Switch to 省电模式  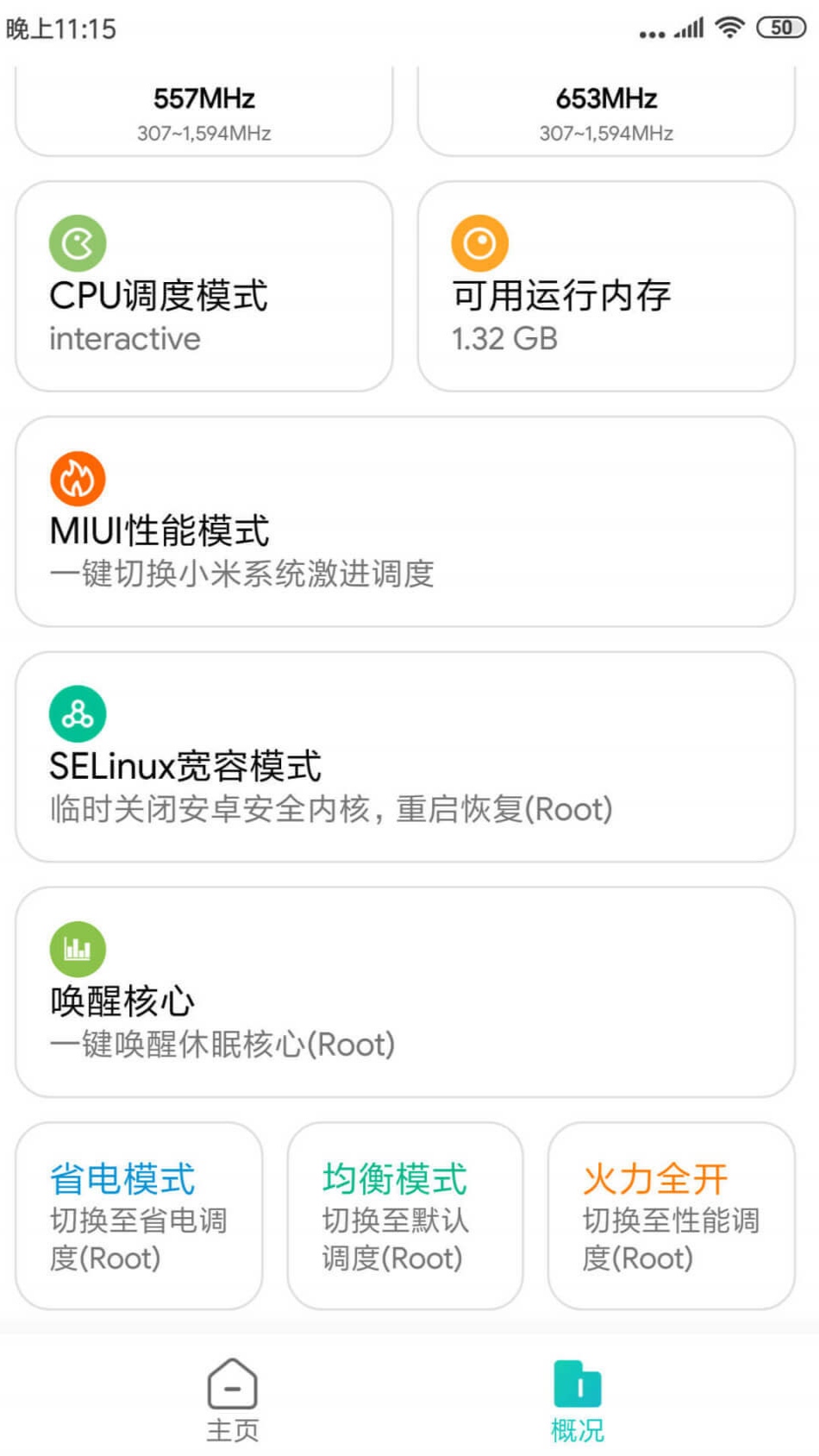139,1215
